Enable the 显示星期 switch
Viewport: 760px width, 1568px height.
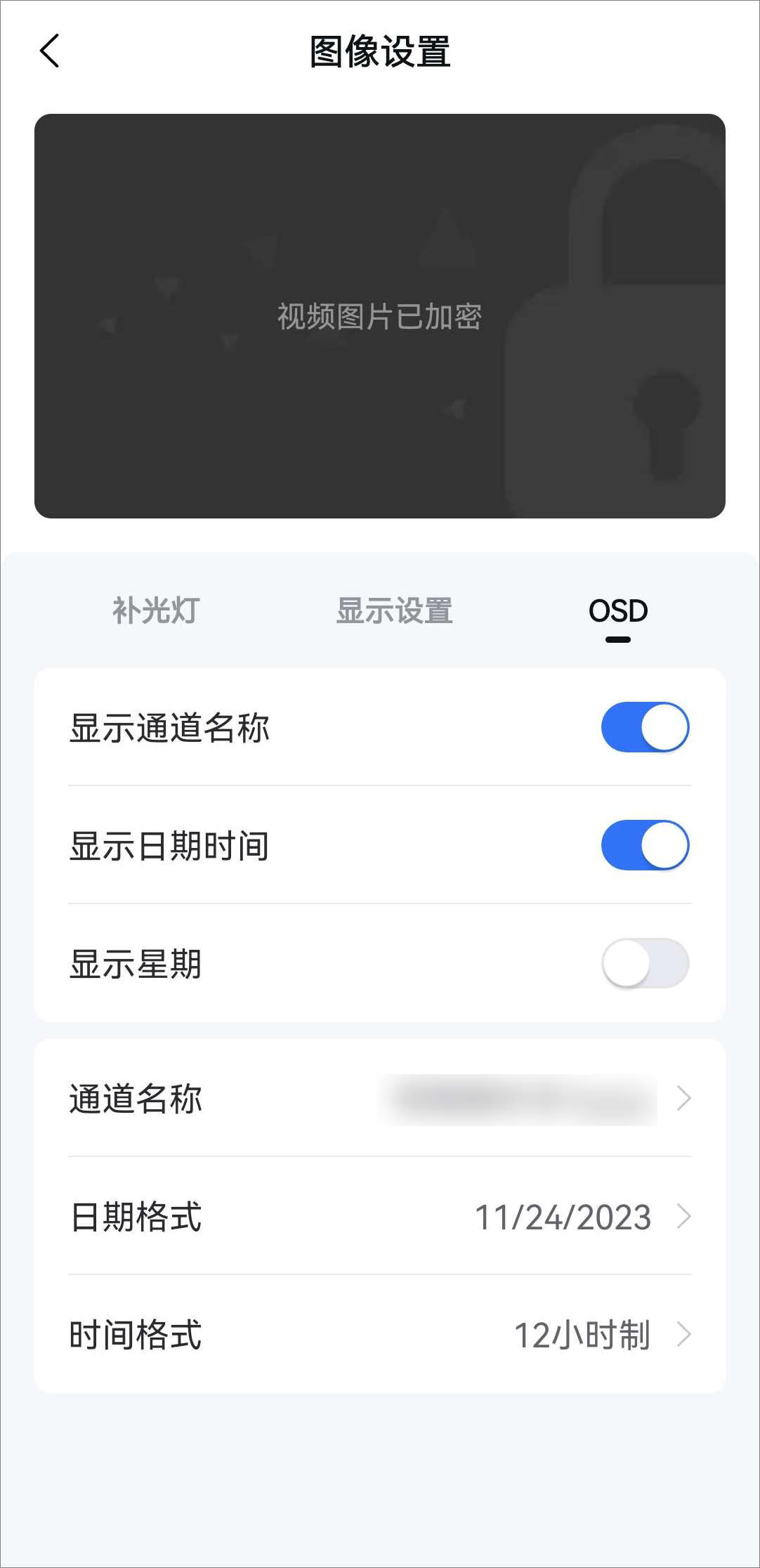click(x=645, y=963)
